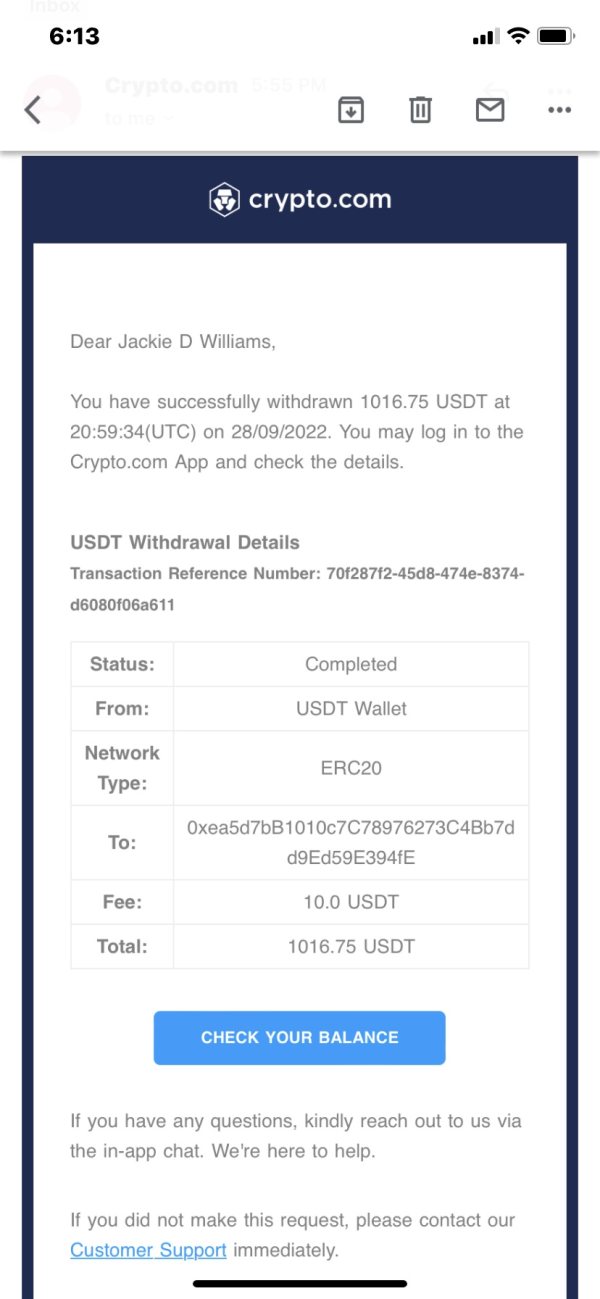Open the overflow menu with three dots

click(559, 111)
